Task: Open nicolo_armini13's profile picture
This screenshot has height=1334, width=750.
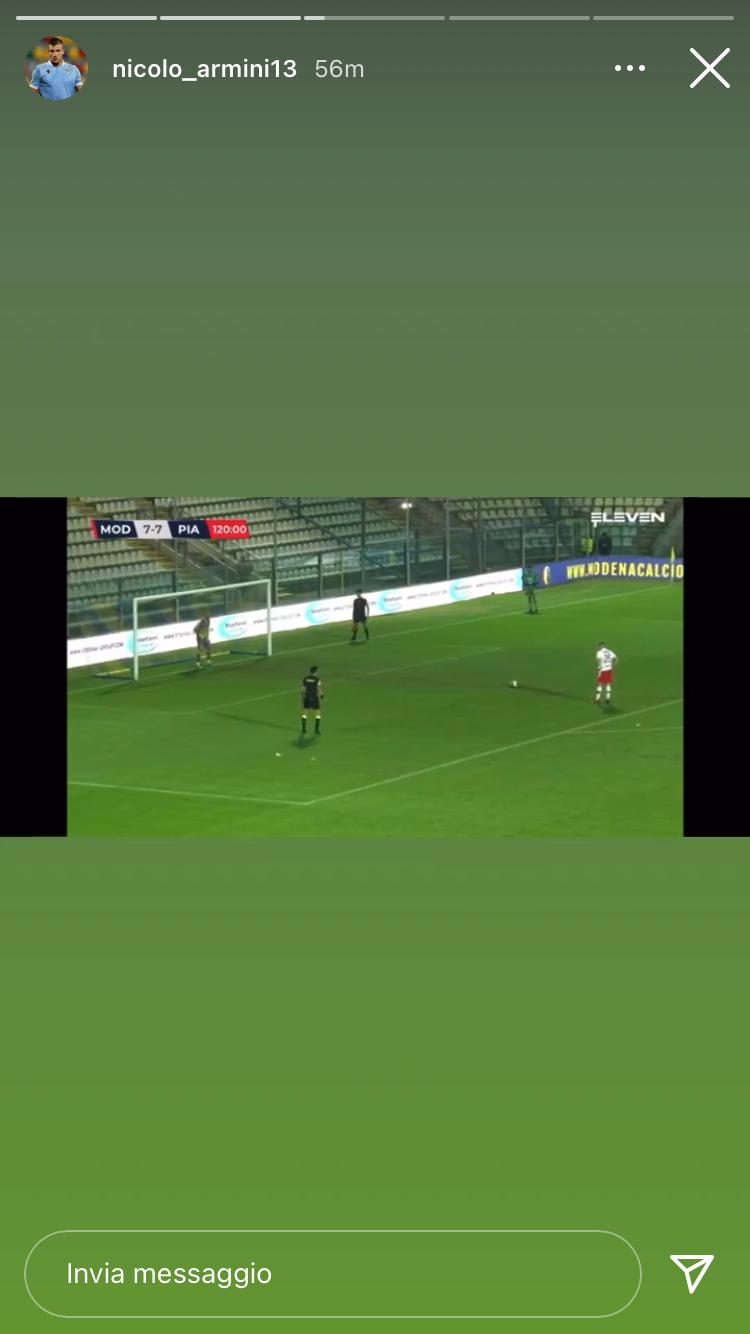Action: coord(56,69)
